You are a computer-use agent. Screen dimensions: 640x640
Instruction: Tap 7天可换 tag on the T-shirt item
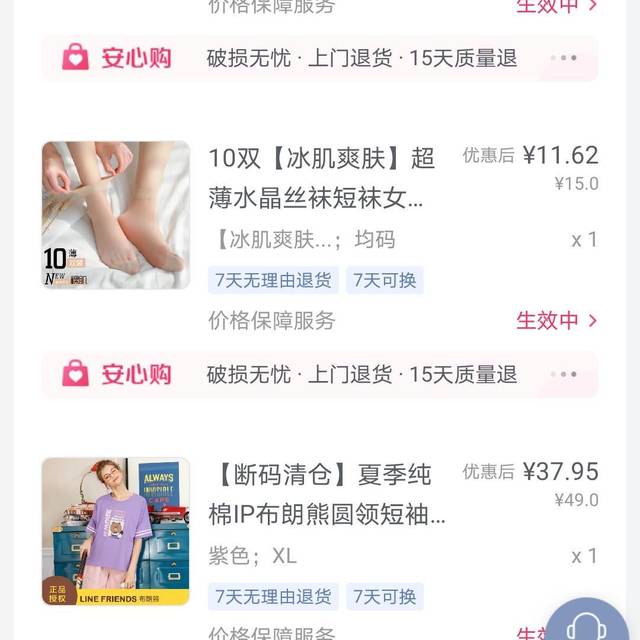(385, 597)
